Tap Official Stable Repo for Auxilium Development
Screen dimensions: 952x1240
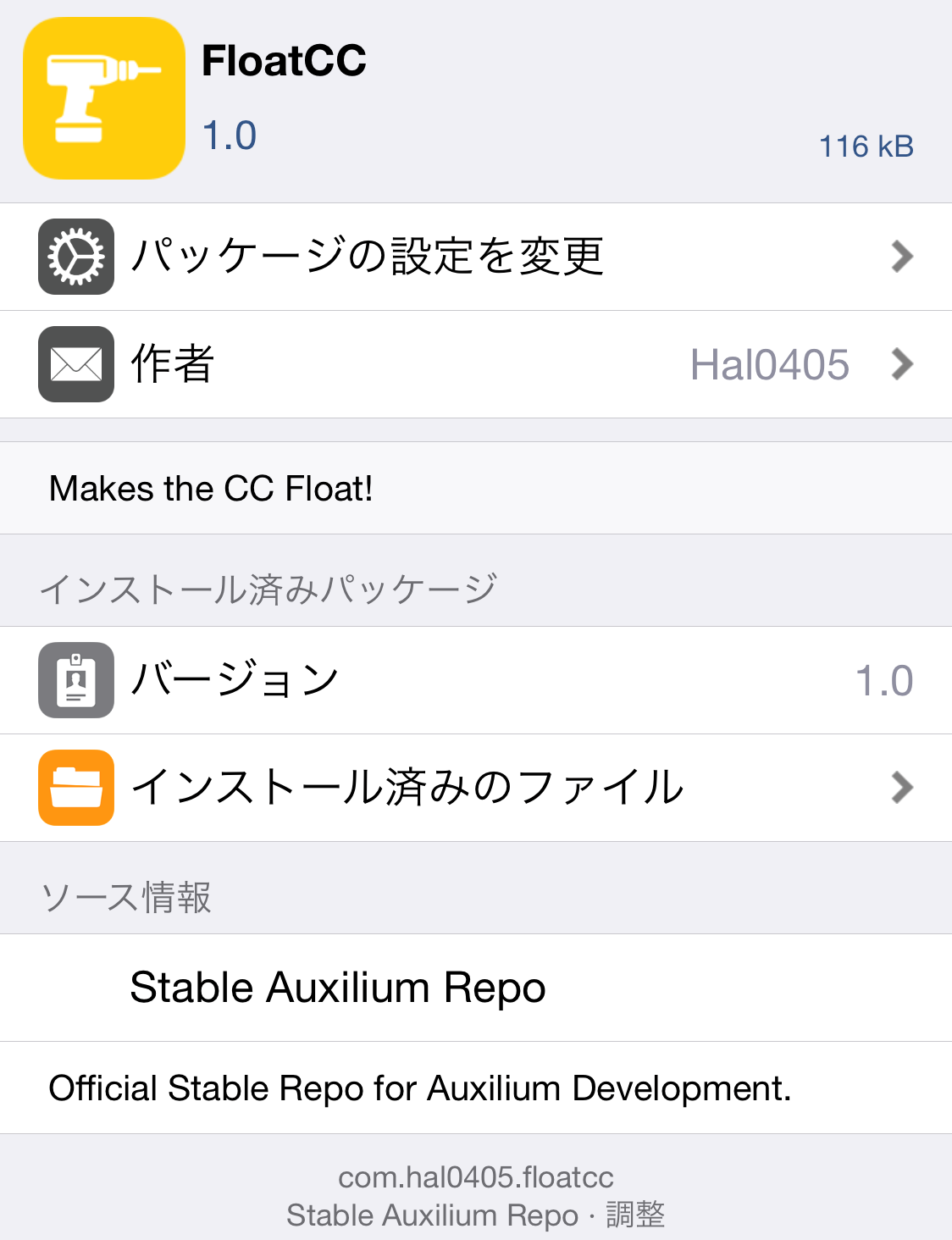(x=419, y=1088)
